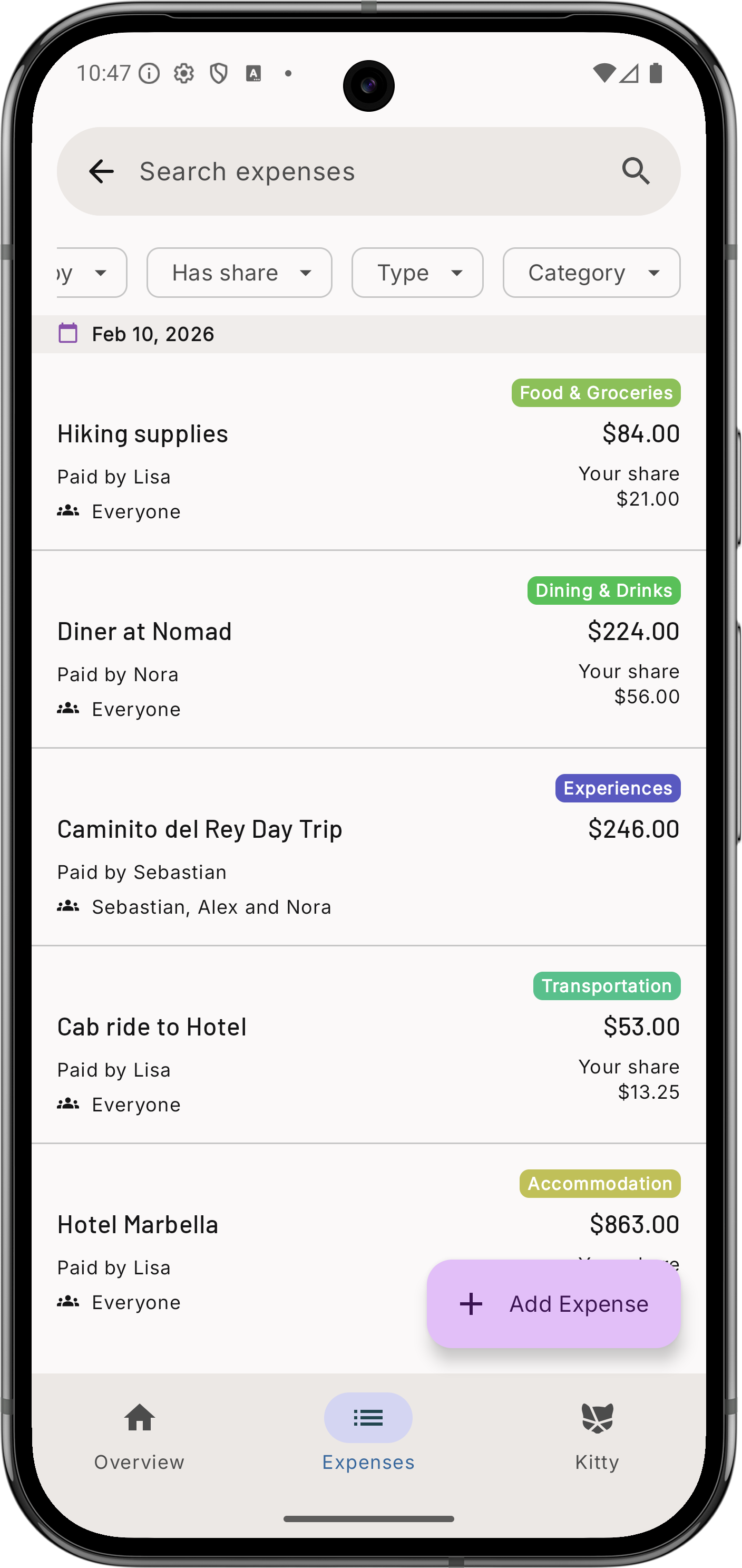Focus the Search expenses field
Screen dimensions: 742x1568
(x=365, y=172)
